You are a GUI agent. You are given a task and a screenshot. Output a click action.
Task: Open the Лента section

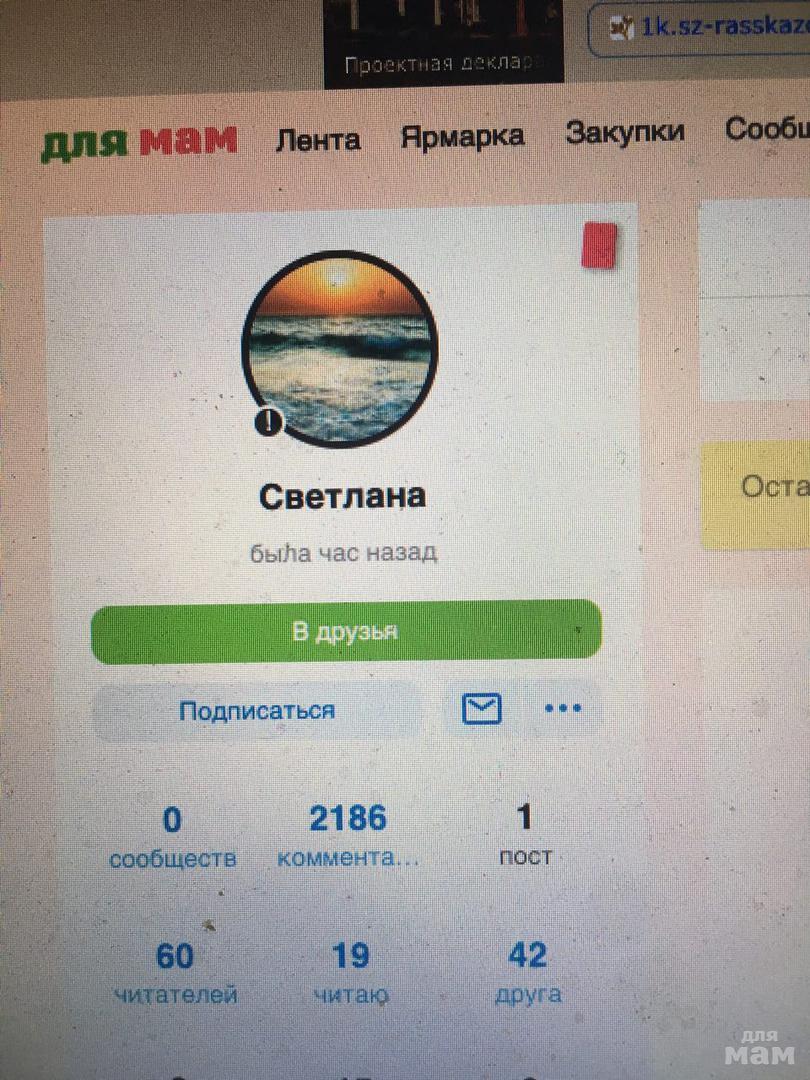pos(317,138)
